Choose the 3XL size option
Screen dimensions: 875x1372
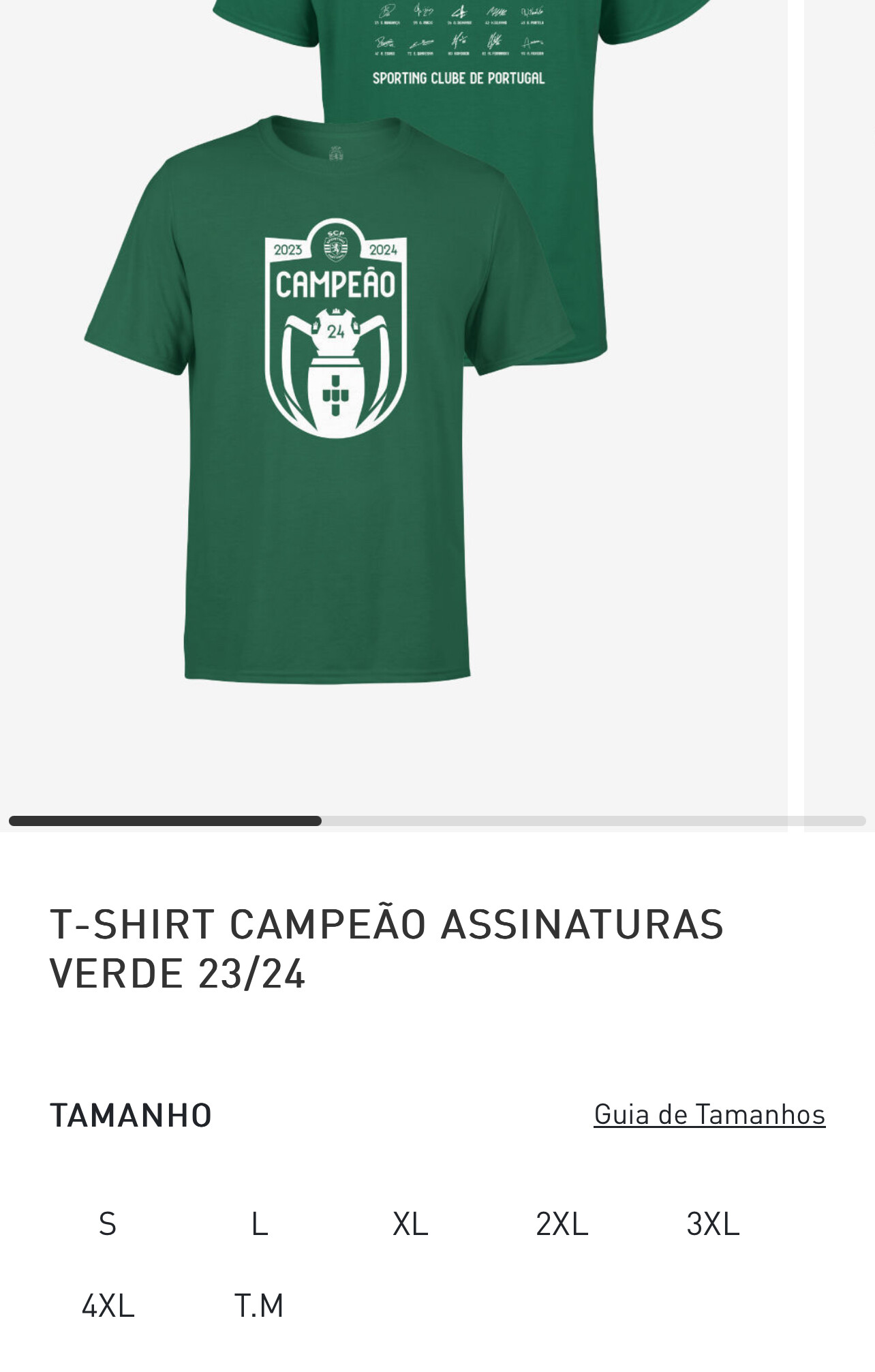tap(713, 1224)
